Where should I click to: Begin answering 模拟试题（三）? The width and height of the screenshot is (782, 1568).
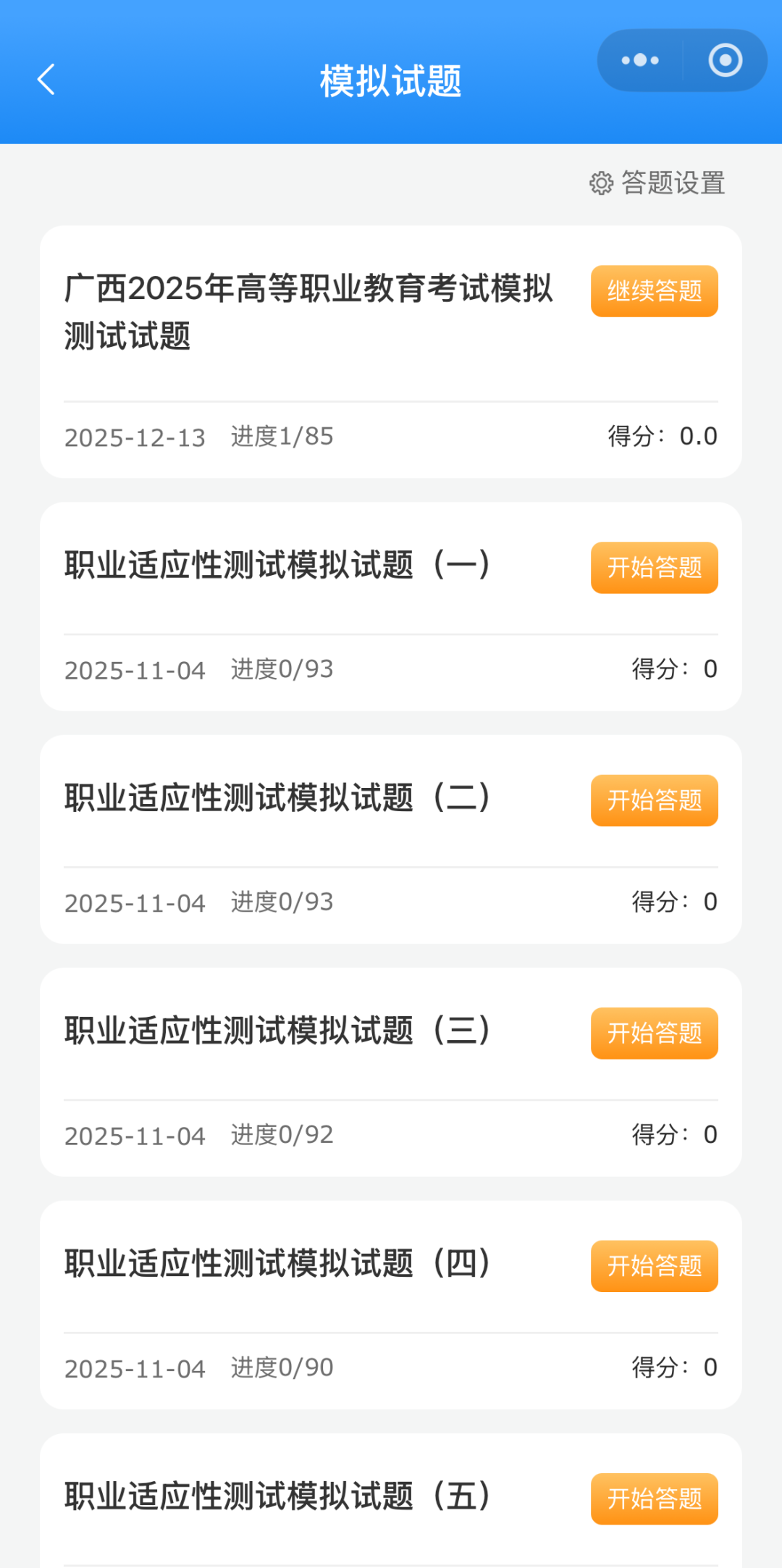(x=654, y=1034)
